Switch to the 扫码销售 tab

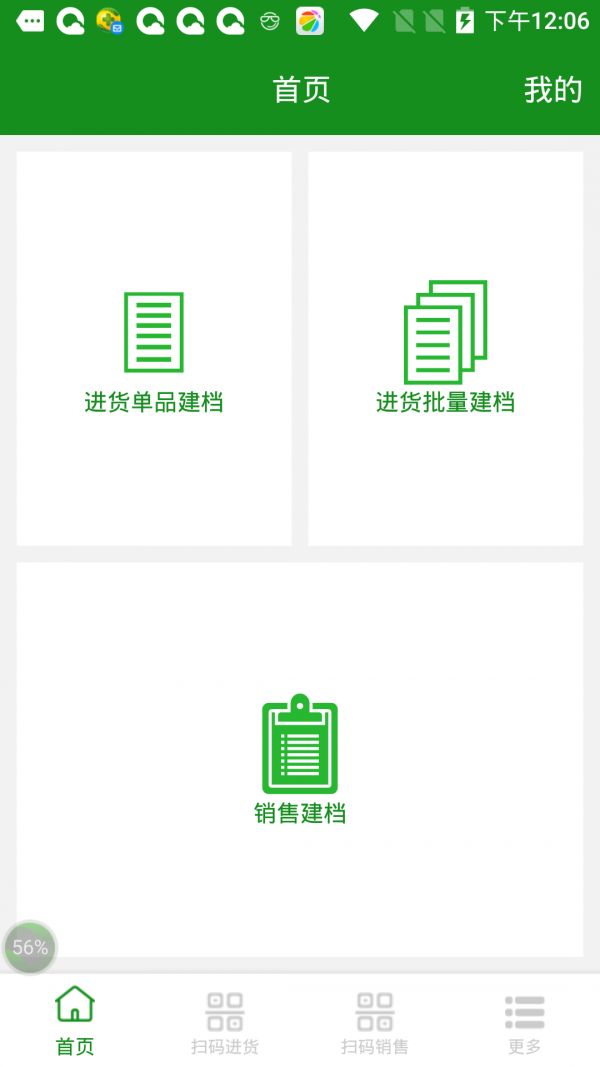(x=375, y=1021)
